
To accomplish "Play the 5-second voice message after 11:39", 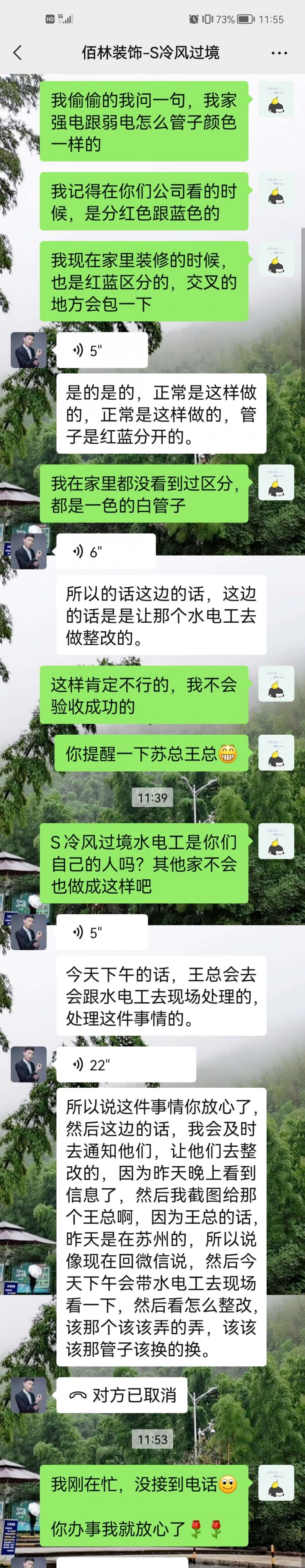I will pyautogui.click(x=101, y=932).
